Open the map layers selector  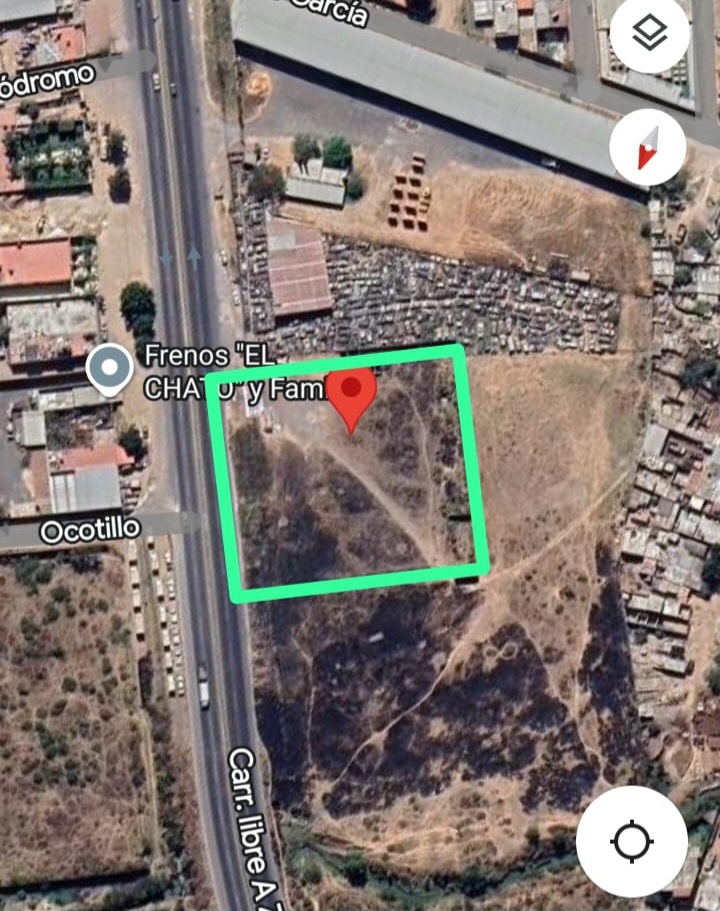(x=649, y=35)
